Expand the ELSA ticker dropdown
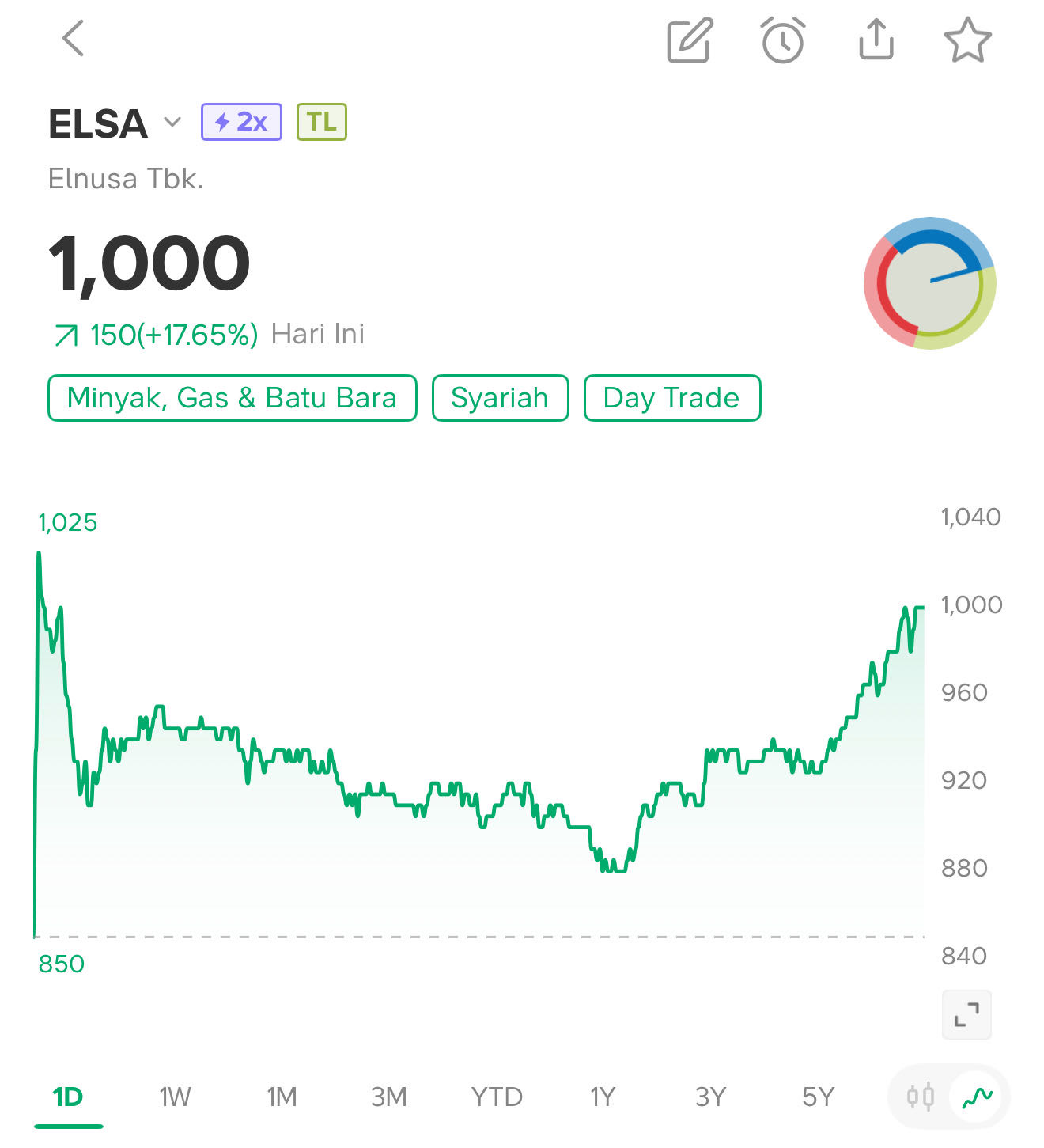 pyautogui.click(x=172, y=123)
